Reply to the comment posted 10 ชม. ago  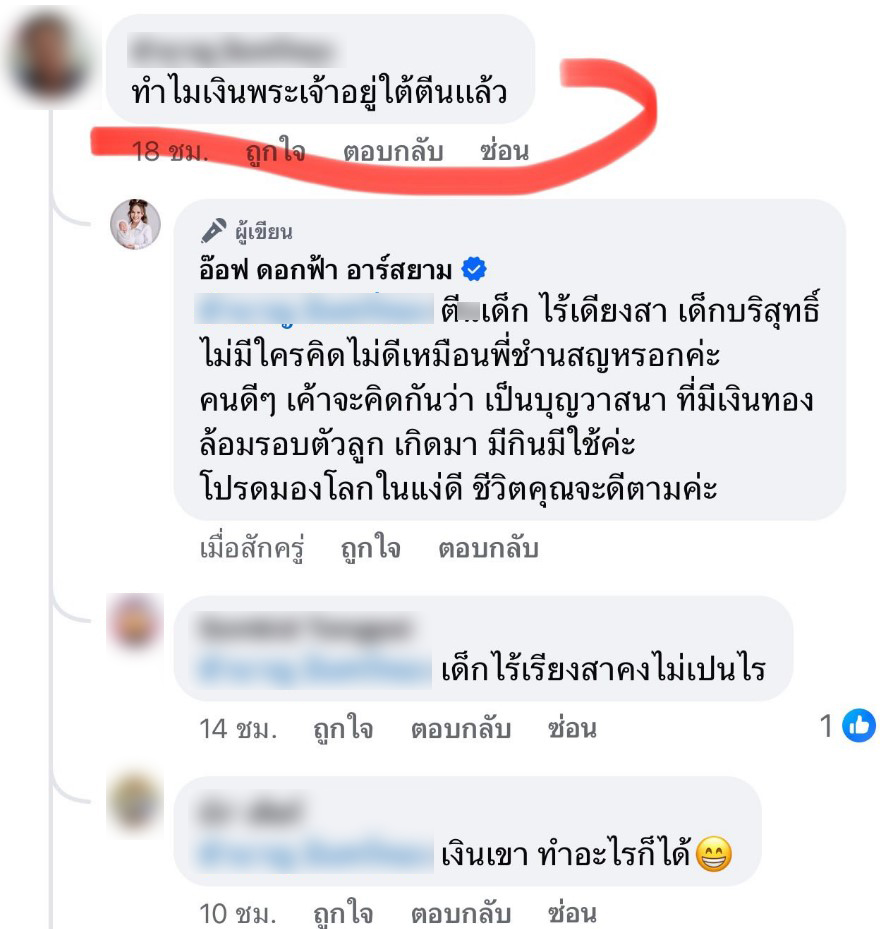pyautogui.click(x=461, y=913)
